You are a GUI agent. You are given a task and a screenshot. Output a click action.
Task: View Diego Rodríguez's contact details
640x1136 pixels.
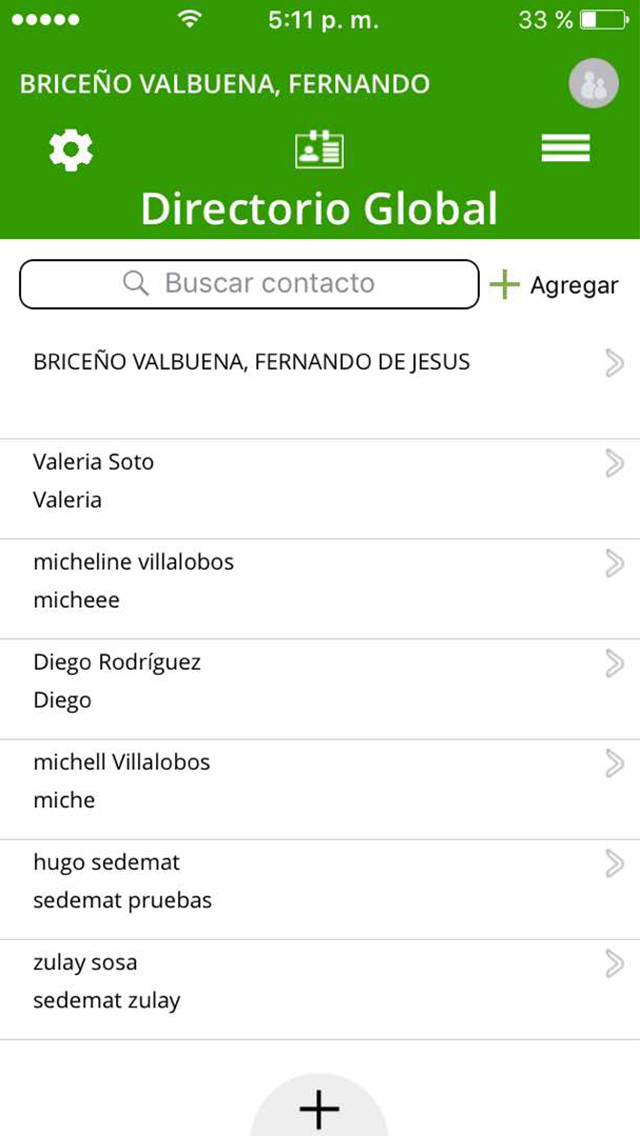point(320,689)
